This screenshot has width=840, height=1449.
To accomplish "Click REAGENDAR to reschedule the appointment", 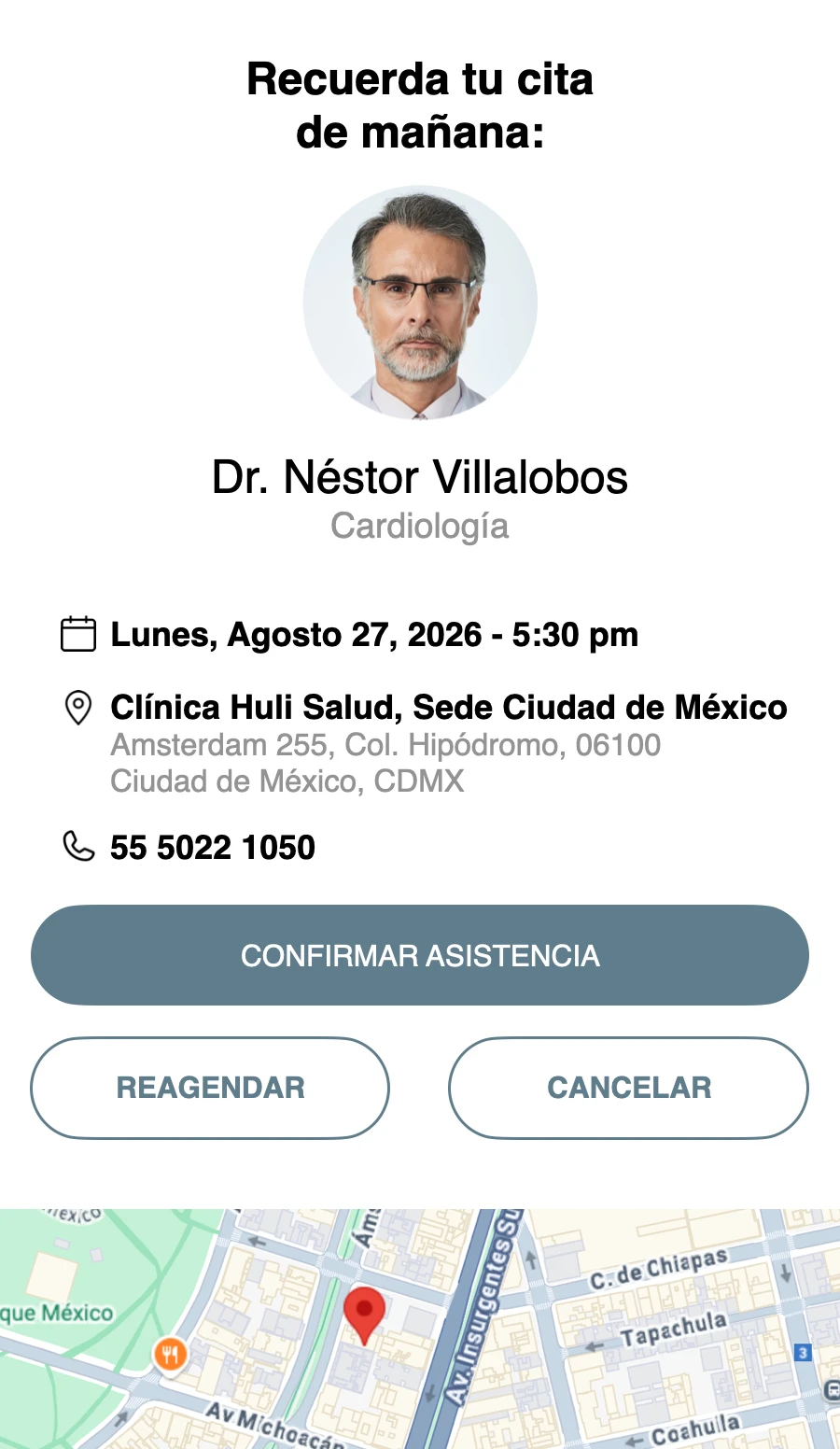I will [209, 1088].
